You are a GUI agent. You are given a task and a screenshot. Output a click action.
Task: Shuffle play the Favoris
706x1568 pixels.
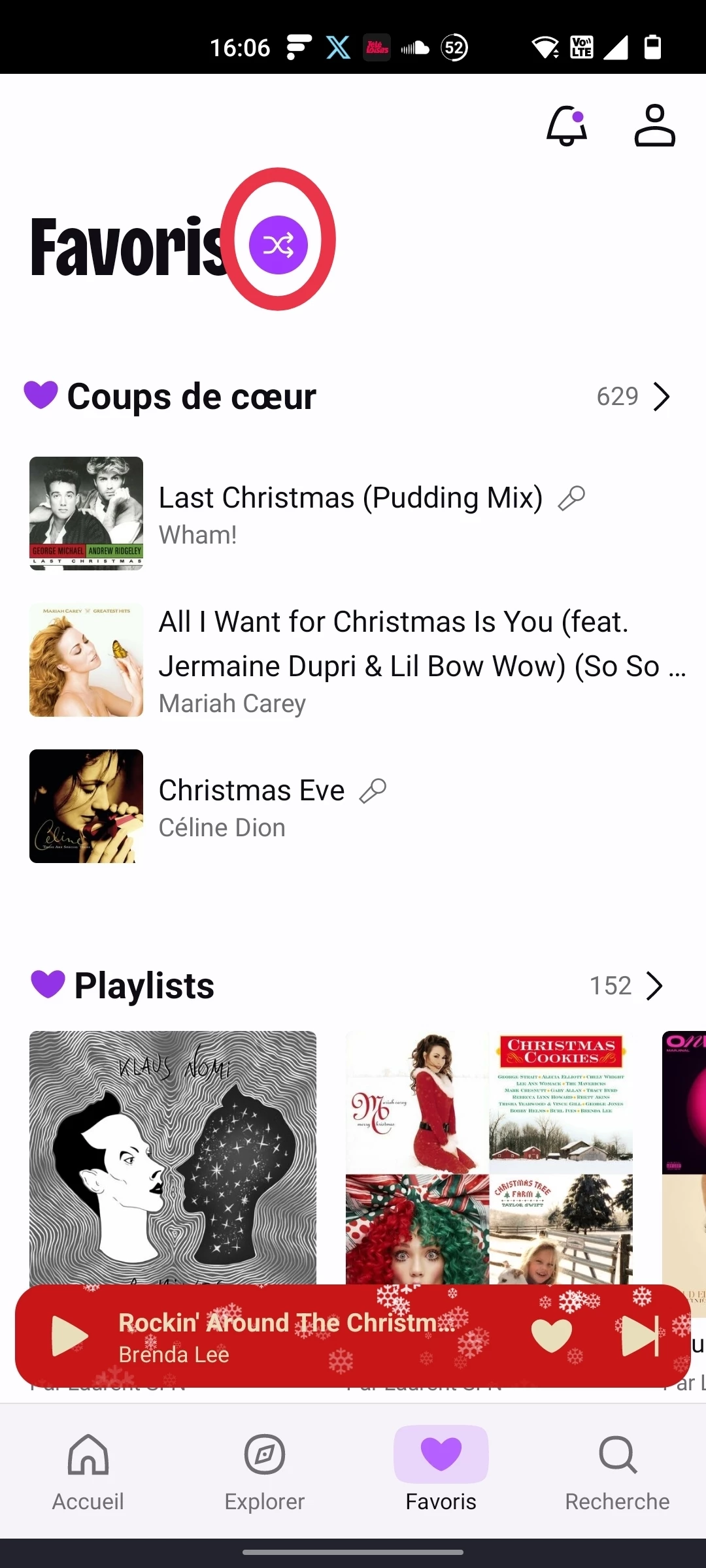[278, 245]
